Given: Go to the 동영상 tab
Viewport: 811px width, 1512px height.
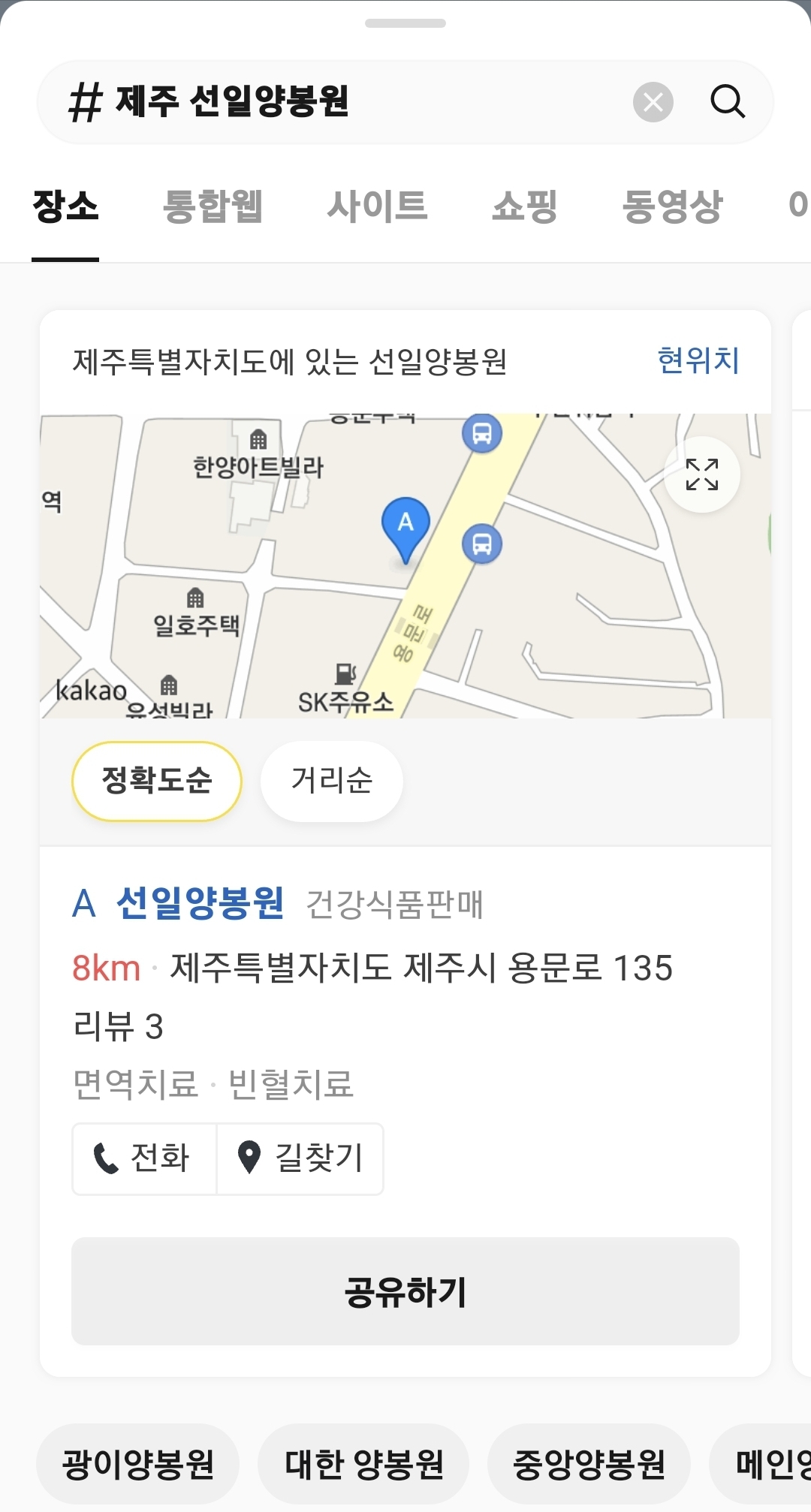Looking at the screenshot, I should click(x=672, y=206).
